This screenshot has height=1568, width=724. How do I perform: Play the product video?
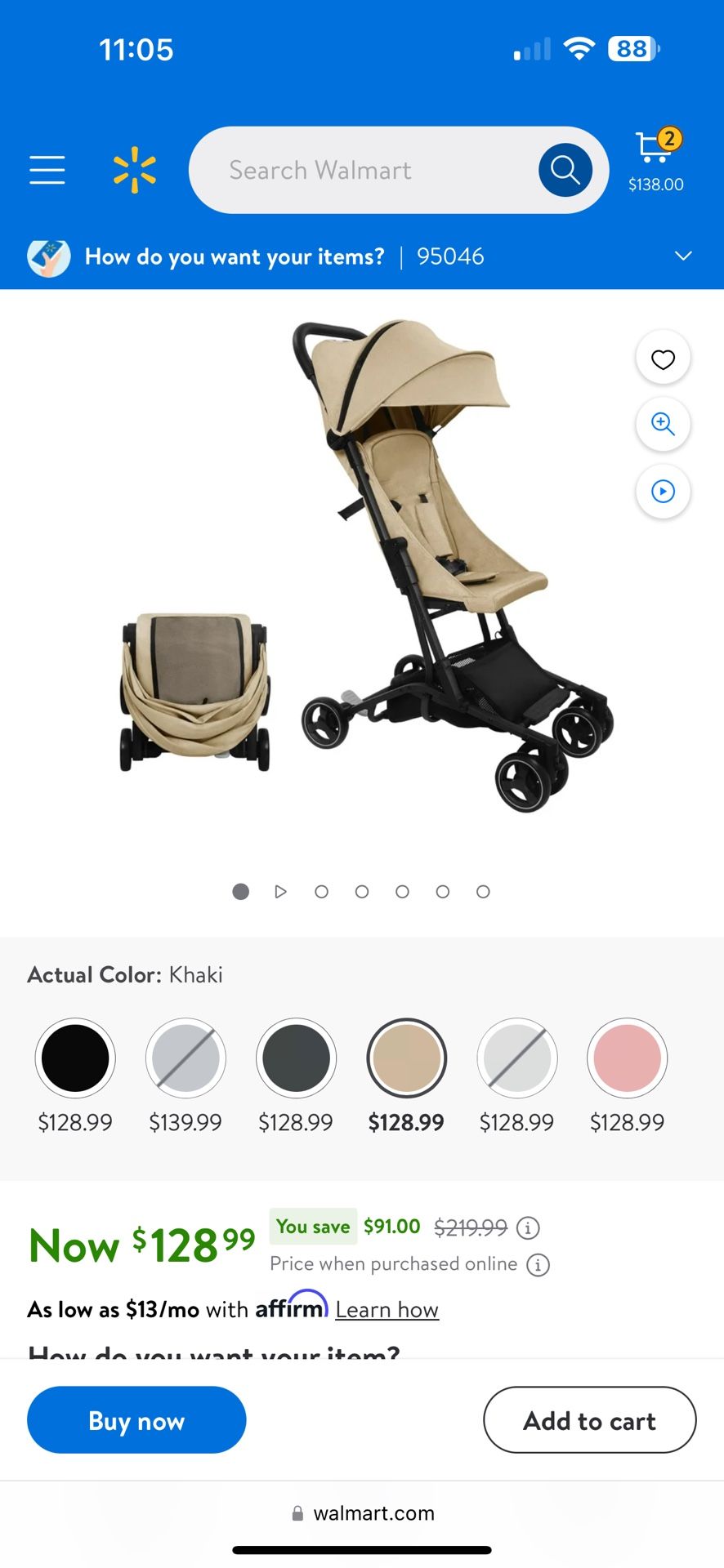[x=663, y=491]
